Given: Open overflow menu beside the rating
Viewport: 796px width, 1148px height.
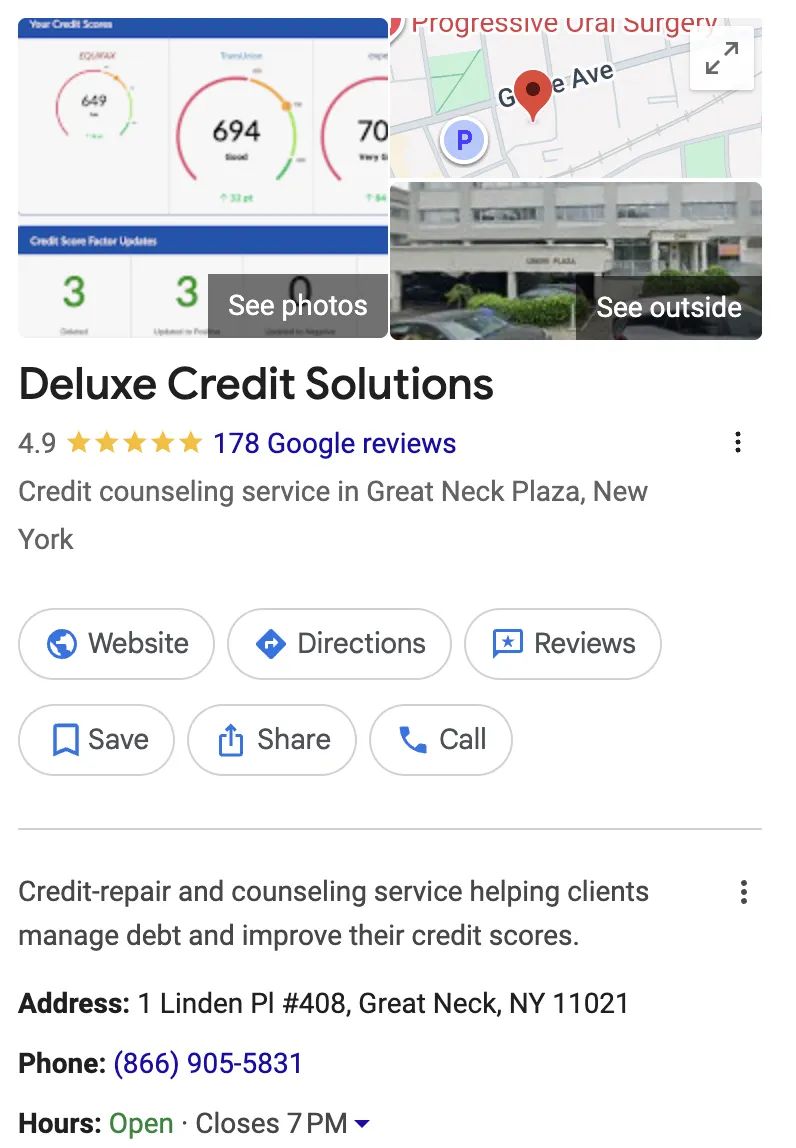Looking at the screenshot, I should pos(738,442).
